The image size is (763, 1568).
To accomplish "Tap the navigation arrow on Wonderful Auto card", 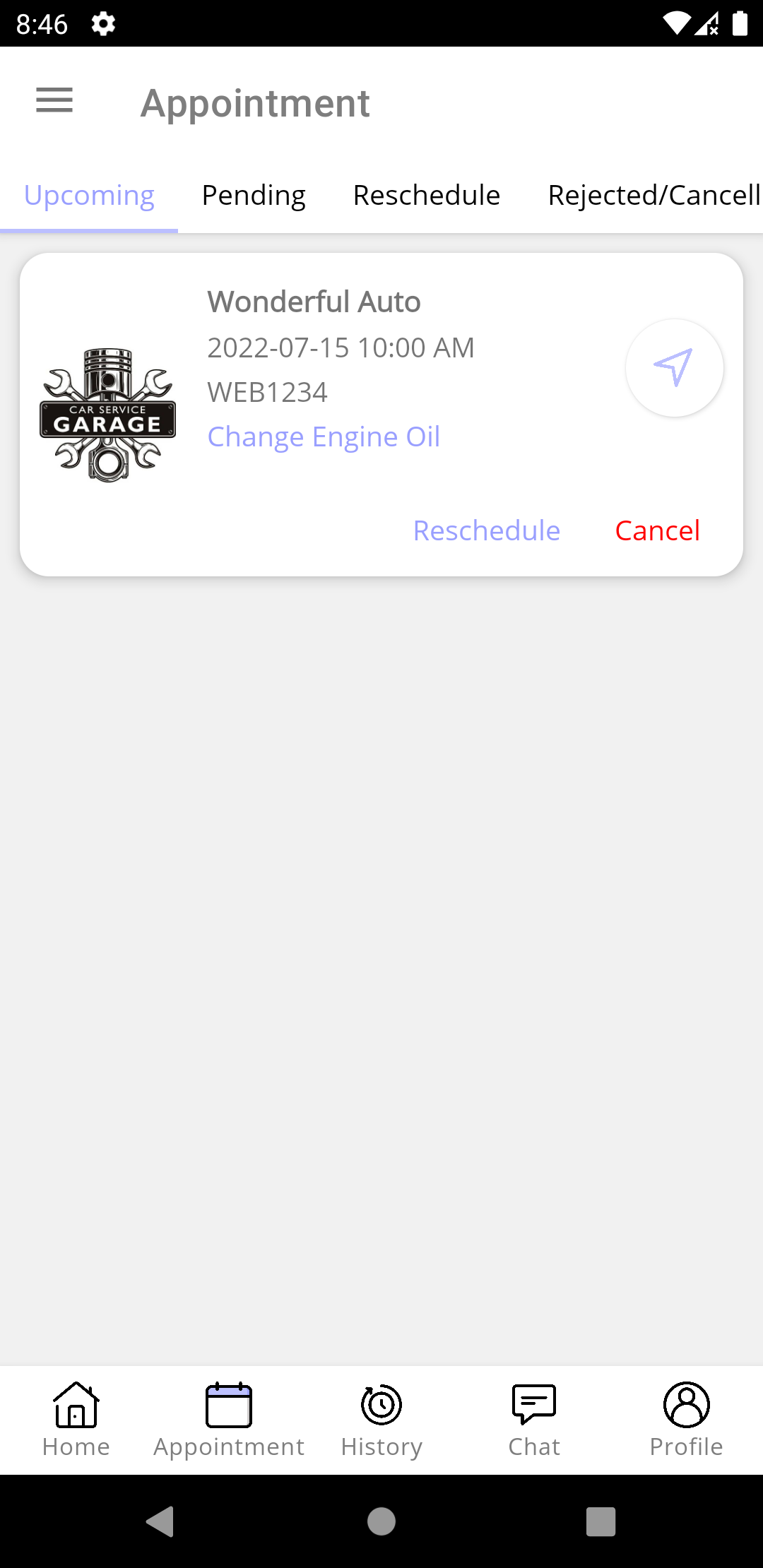I will [674, 367].
